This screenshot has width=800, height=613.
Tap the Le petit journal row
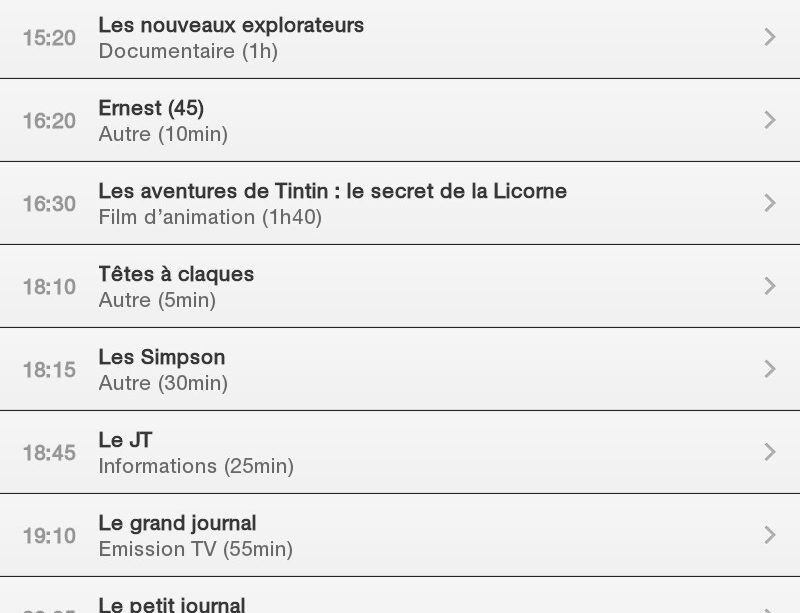pyautogui.click(x=400, y=602)
